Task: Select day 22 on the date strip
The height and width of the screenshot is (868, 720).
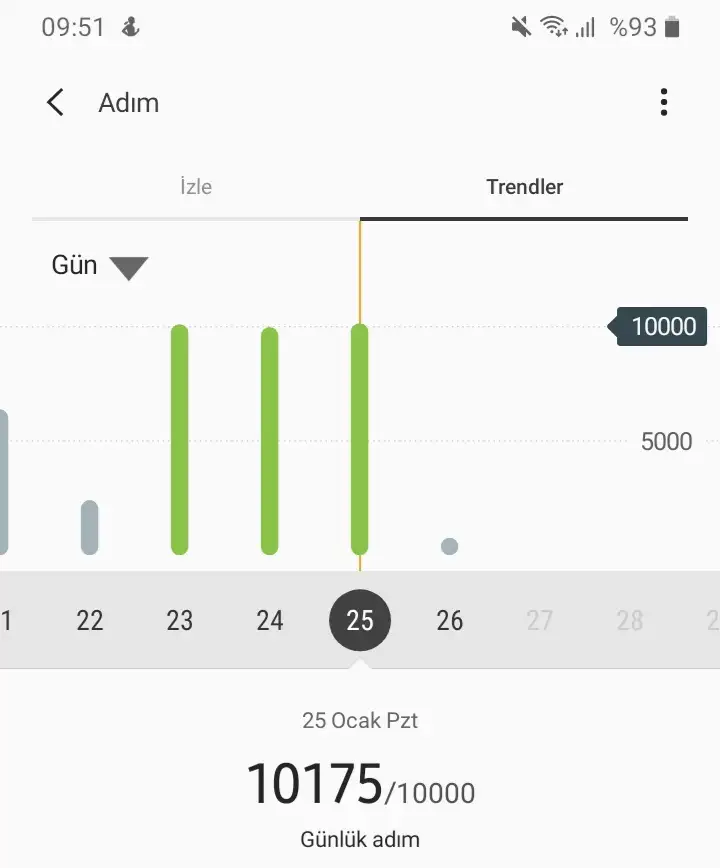Action: (90, 621)
